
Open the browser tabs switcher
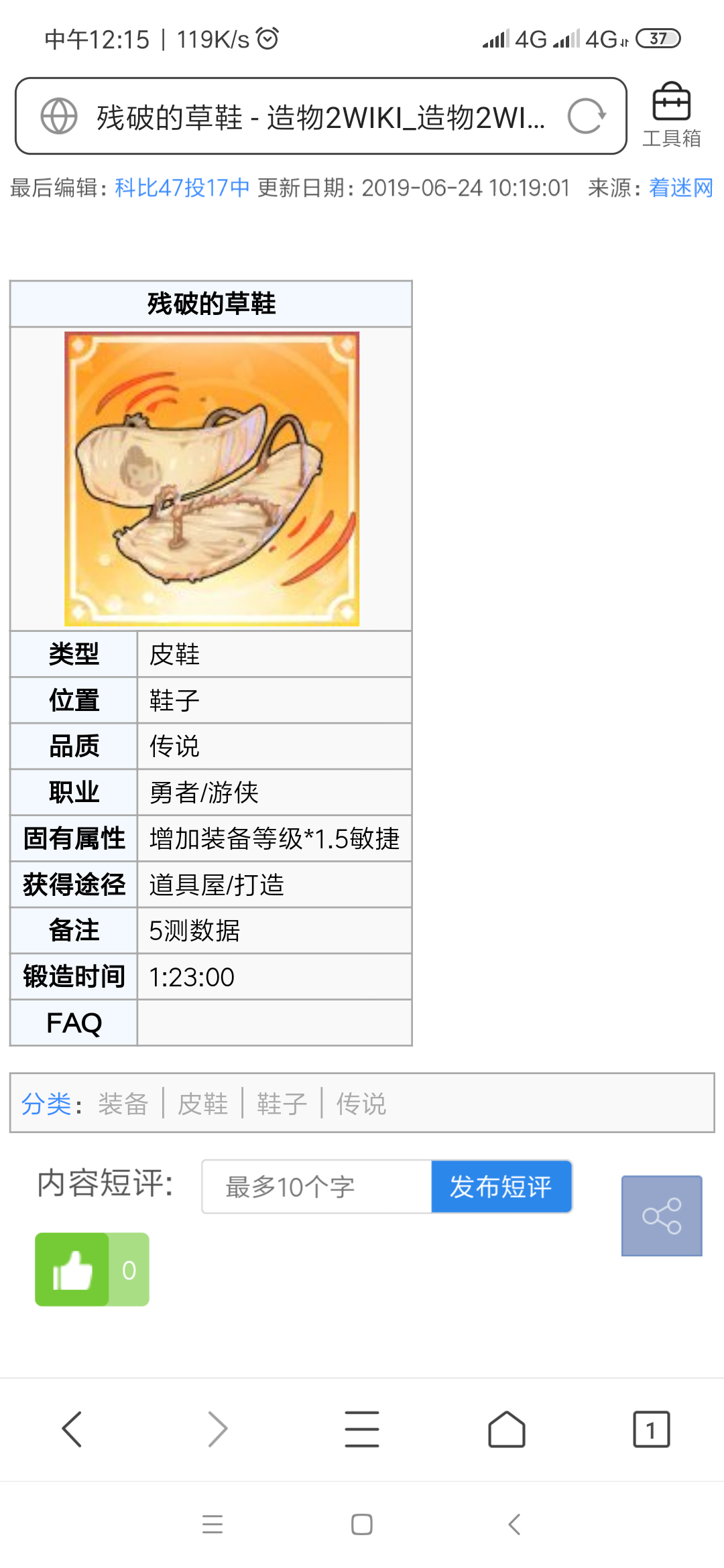click(651, 1429)
